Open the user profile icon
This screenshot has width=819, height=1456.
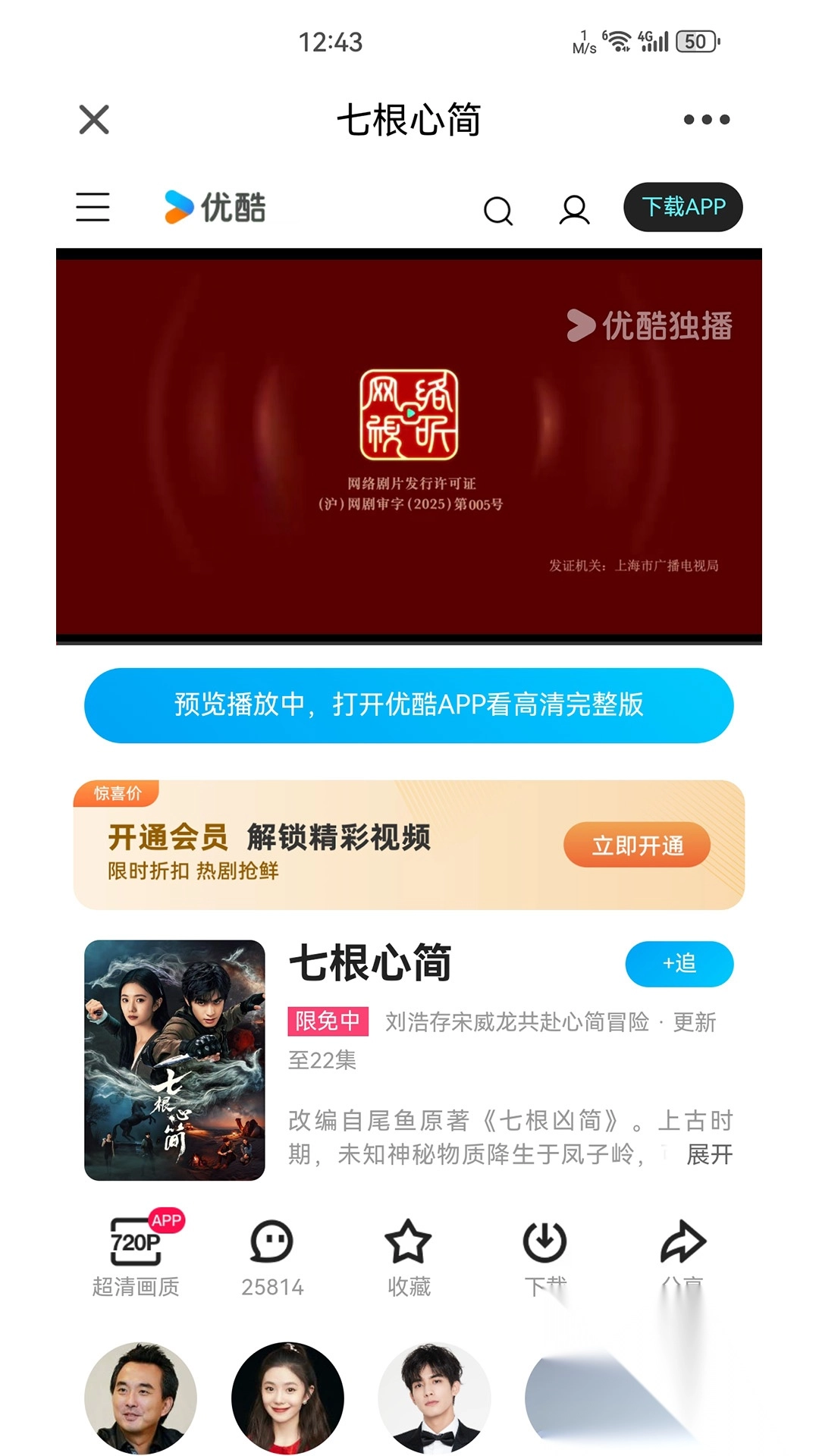(574, 209)
